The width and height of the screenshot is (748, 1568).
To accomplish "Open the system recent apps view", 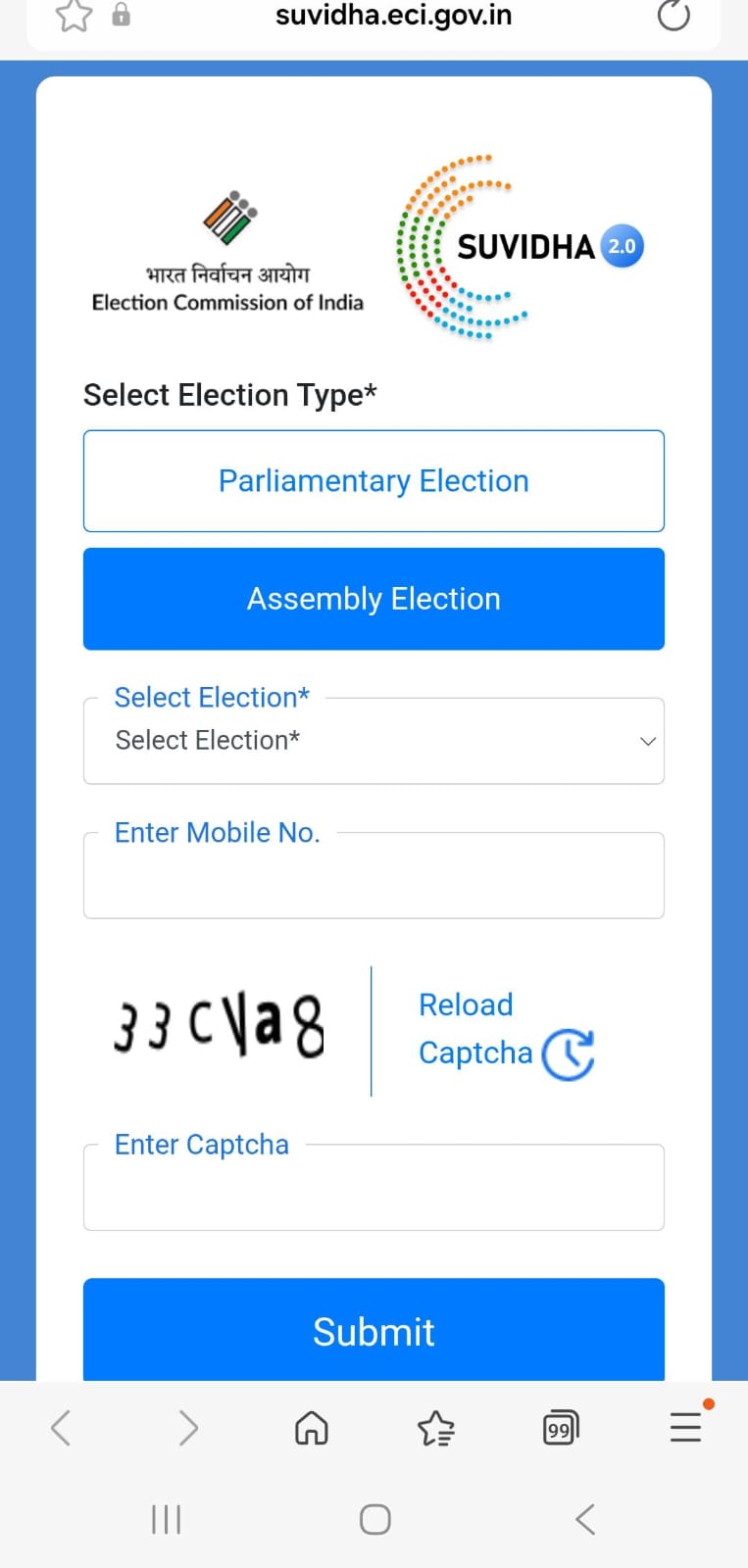I will pos(167,1520).
